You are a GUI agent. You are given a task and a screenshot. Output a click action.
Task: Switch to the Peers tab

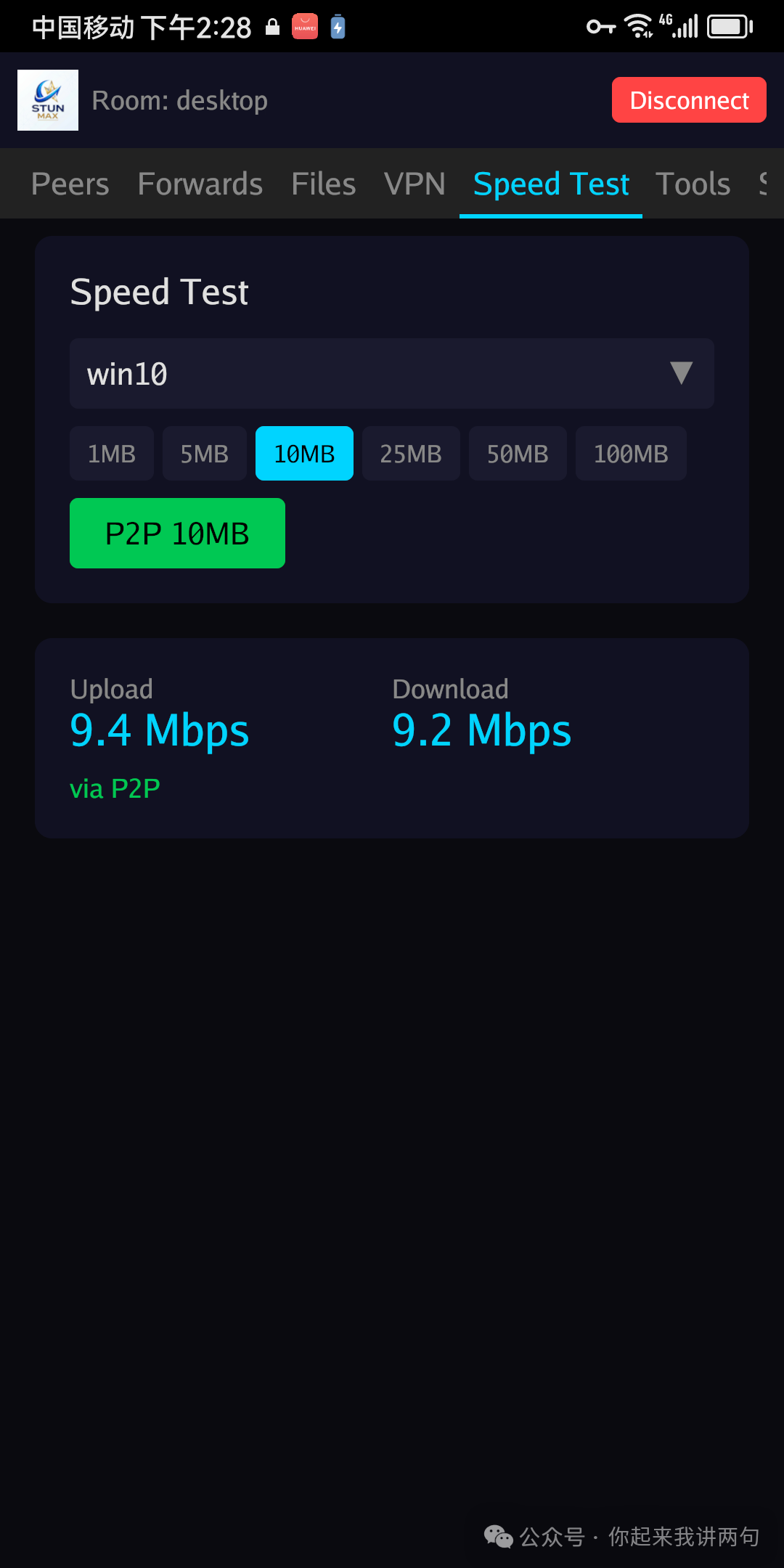tap(70, 184)
